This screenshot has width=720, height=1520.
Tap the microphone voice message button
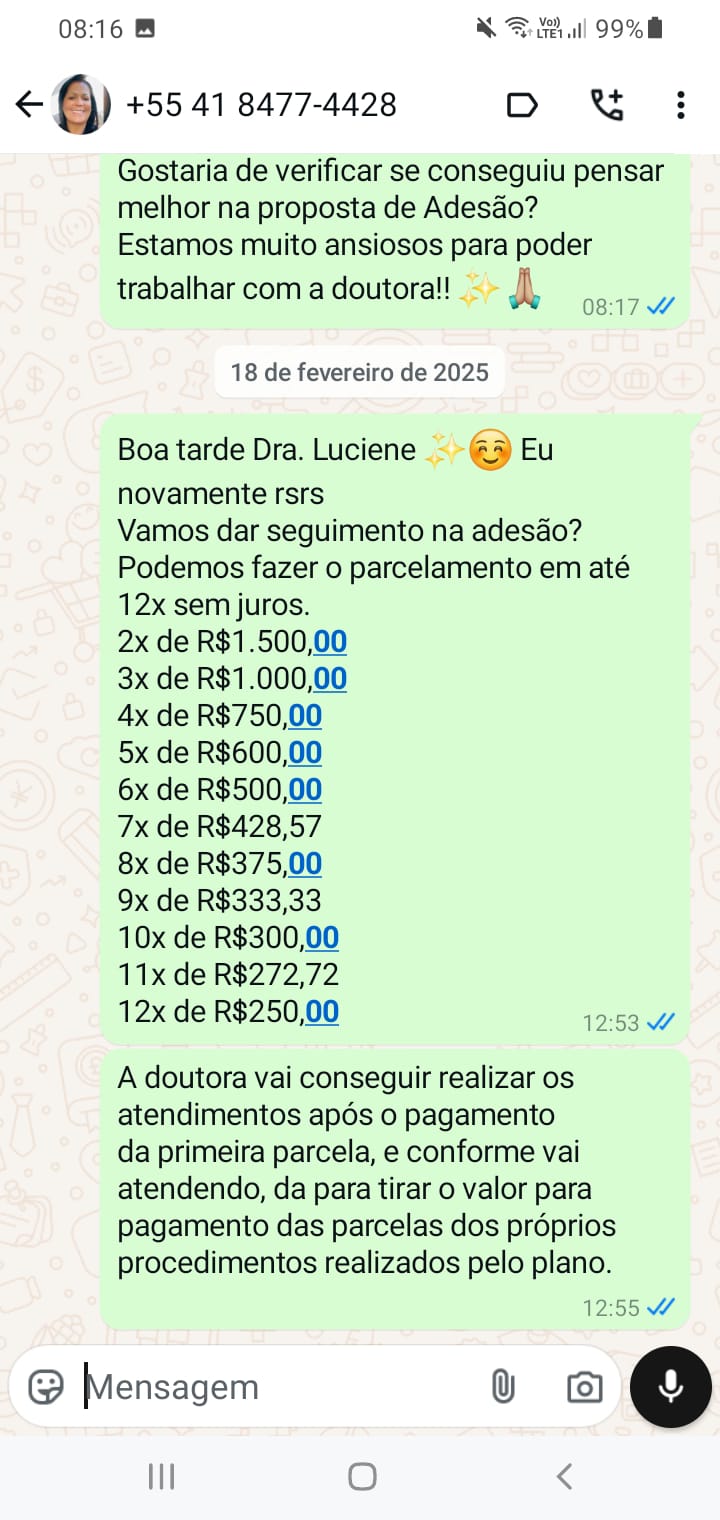point(671,1387)
